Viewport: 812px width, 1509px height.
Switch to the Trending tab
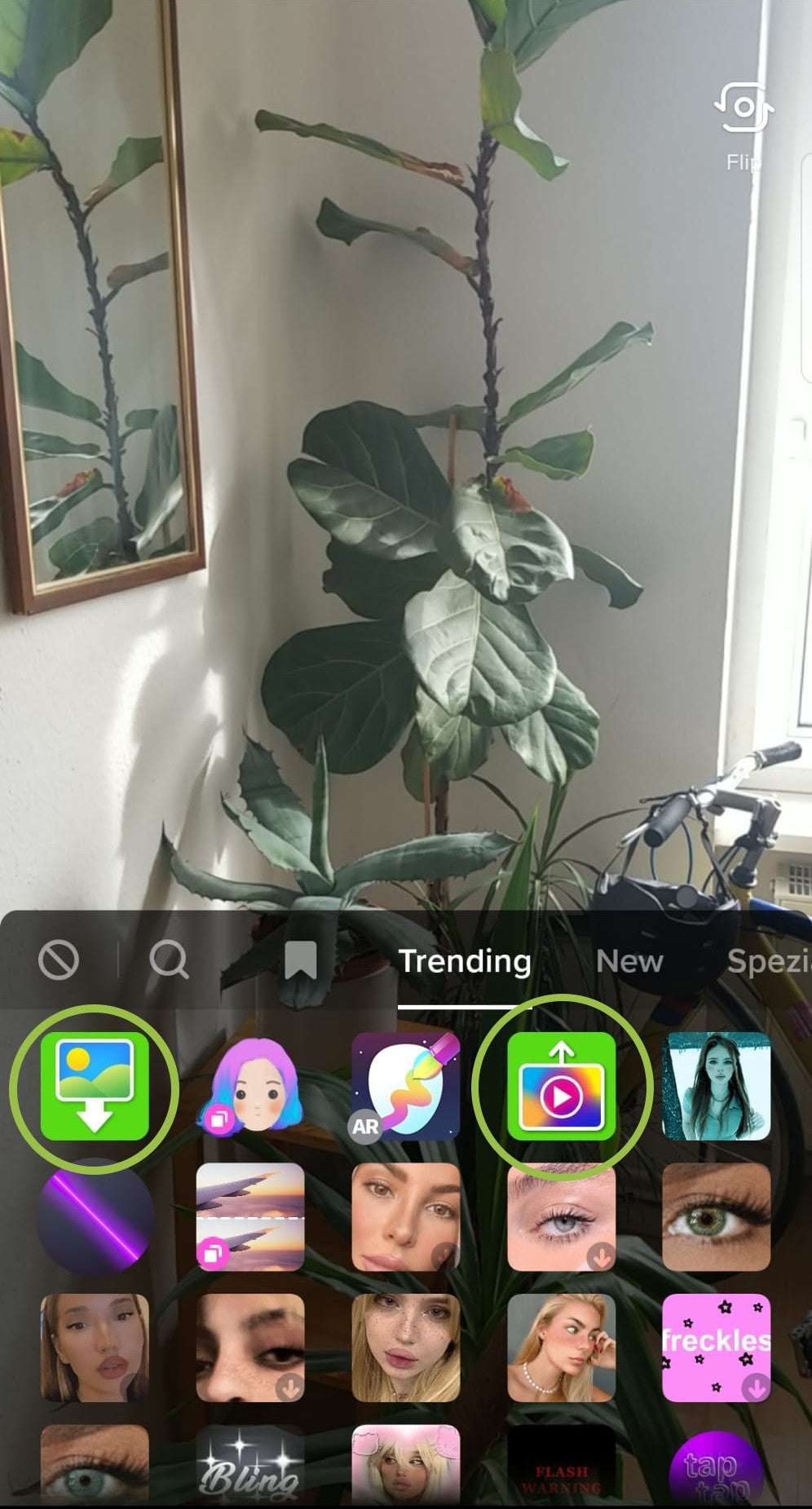pos(465,962)
